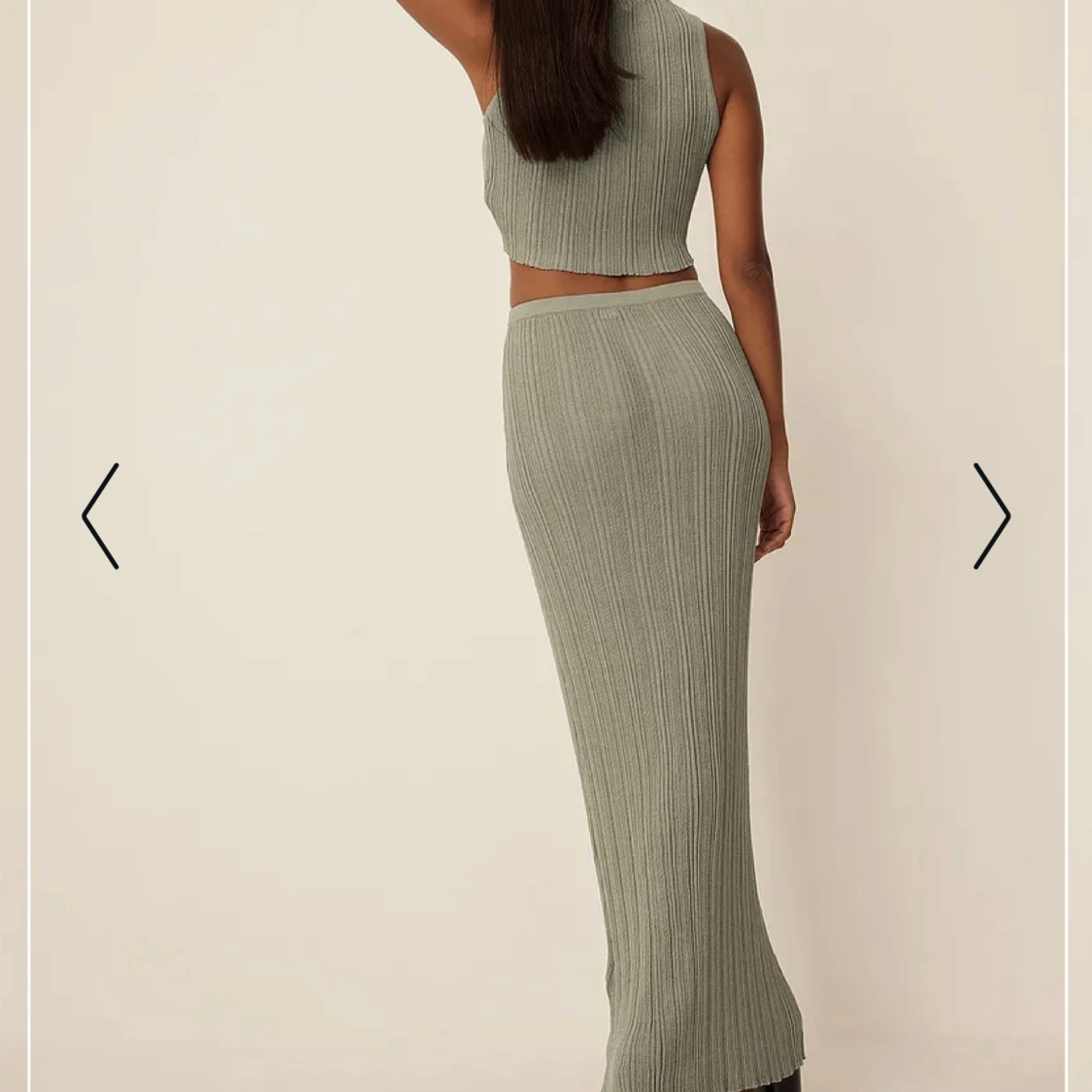Show the next product photo

tap(991, 515)
